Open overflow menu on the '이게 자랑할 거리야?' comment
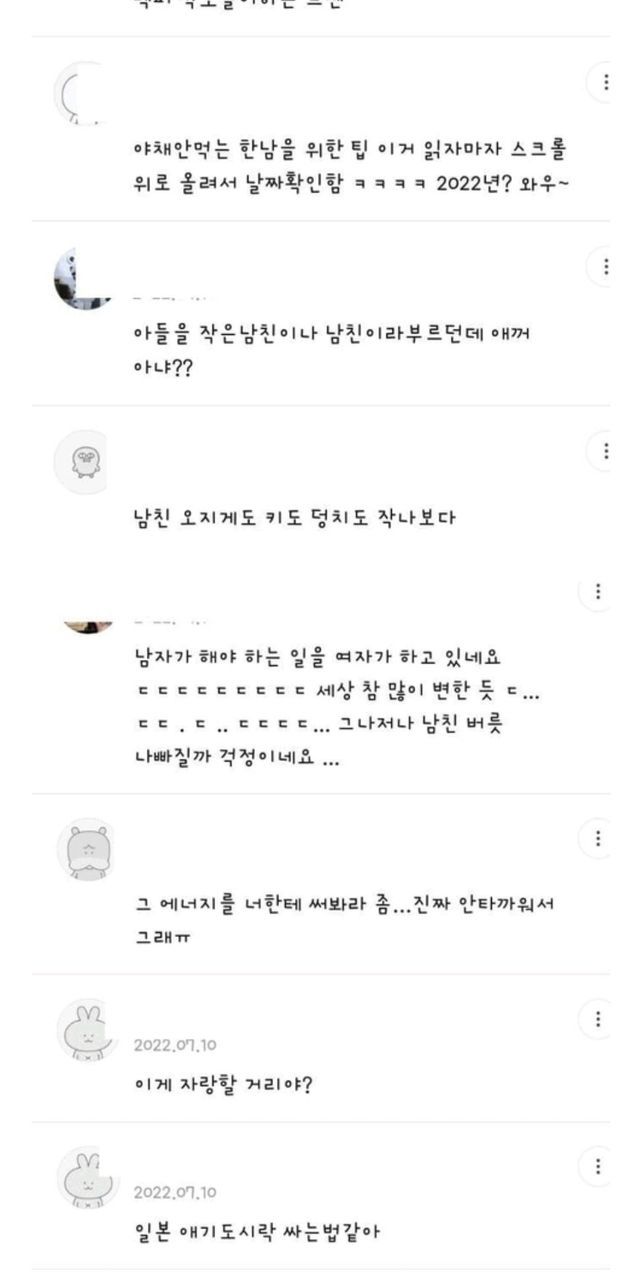 click(599, 1019)
